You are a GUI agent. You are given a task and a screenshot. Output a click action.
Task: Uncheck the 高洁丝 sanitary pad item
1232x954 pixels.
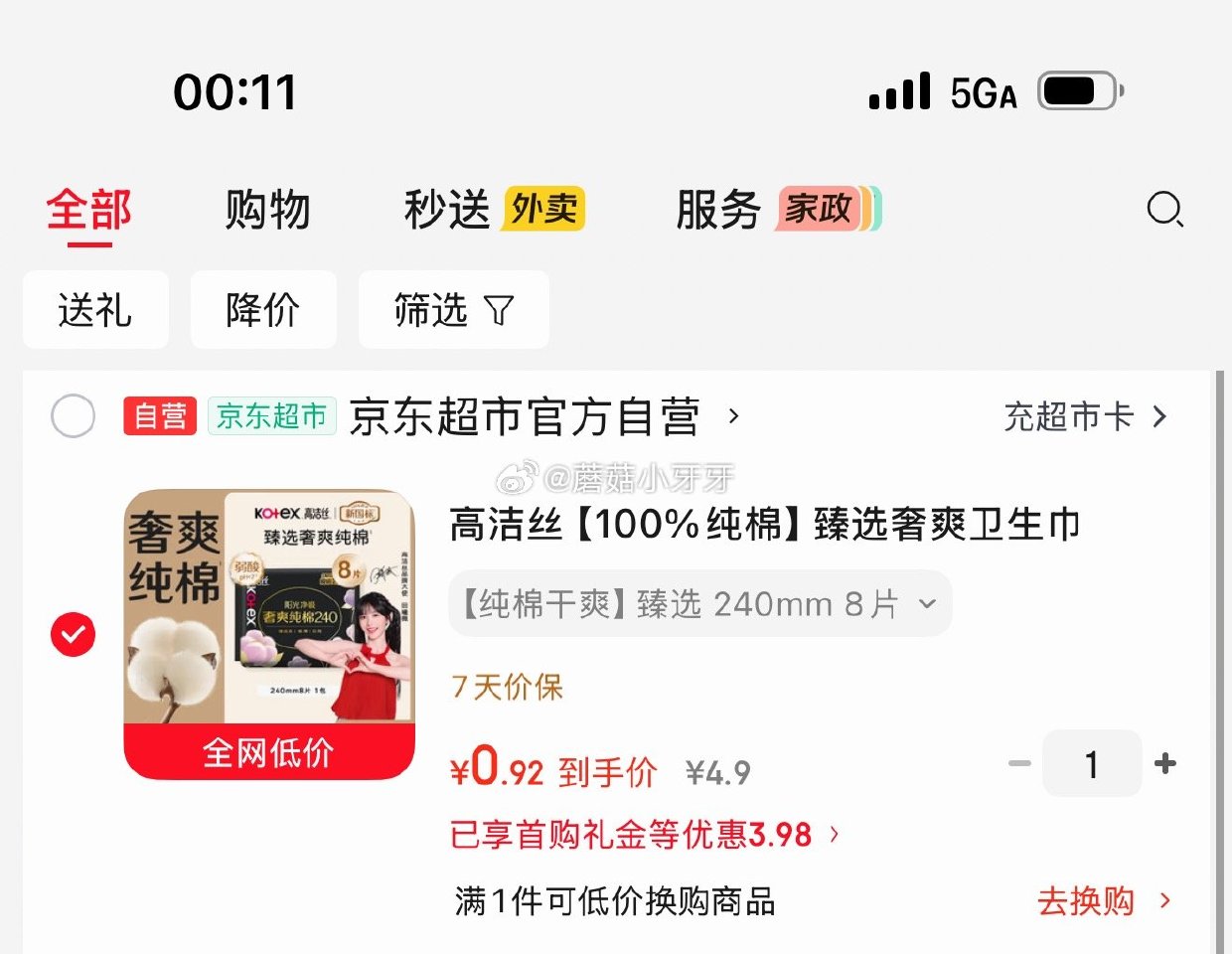tap(74, 634)
